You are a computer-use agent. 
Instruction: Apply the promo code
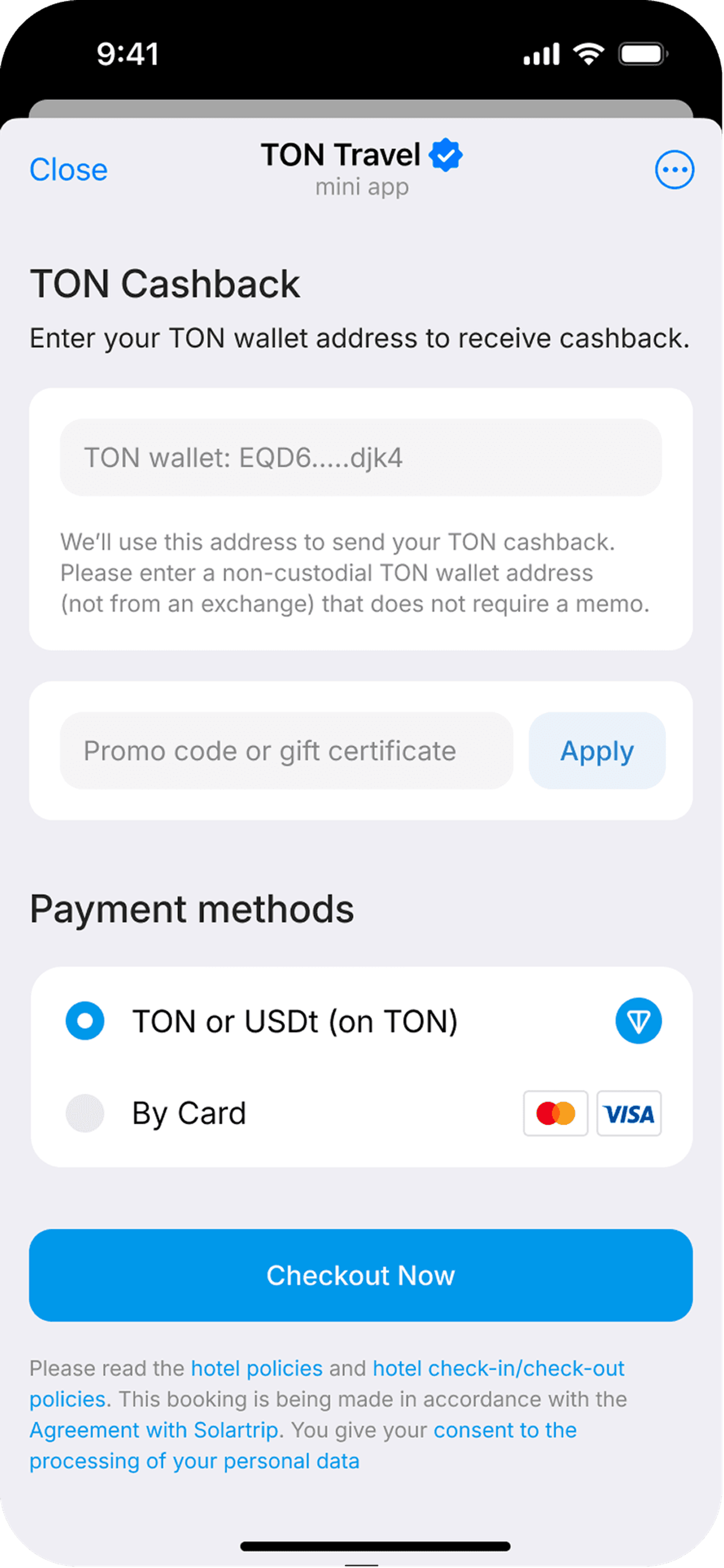point(597,751)
